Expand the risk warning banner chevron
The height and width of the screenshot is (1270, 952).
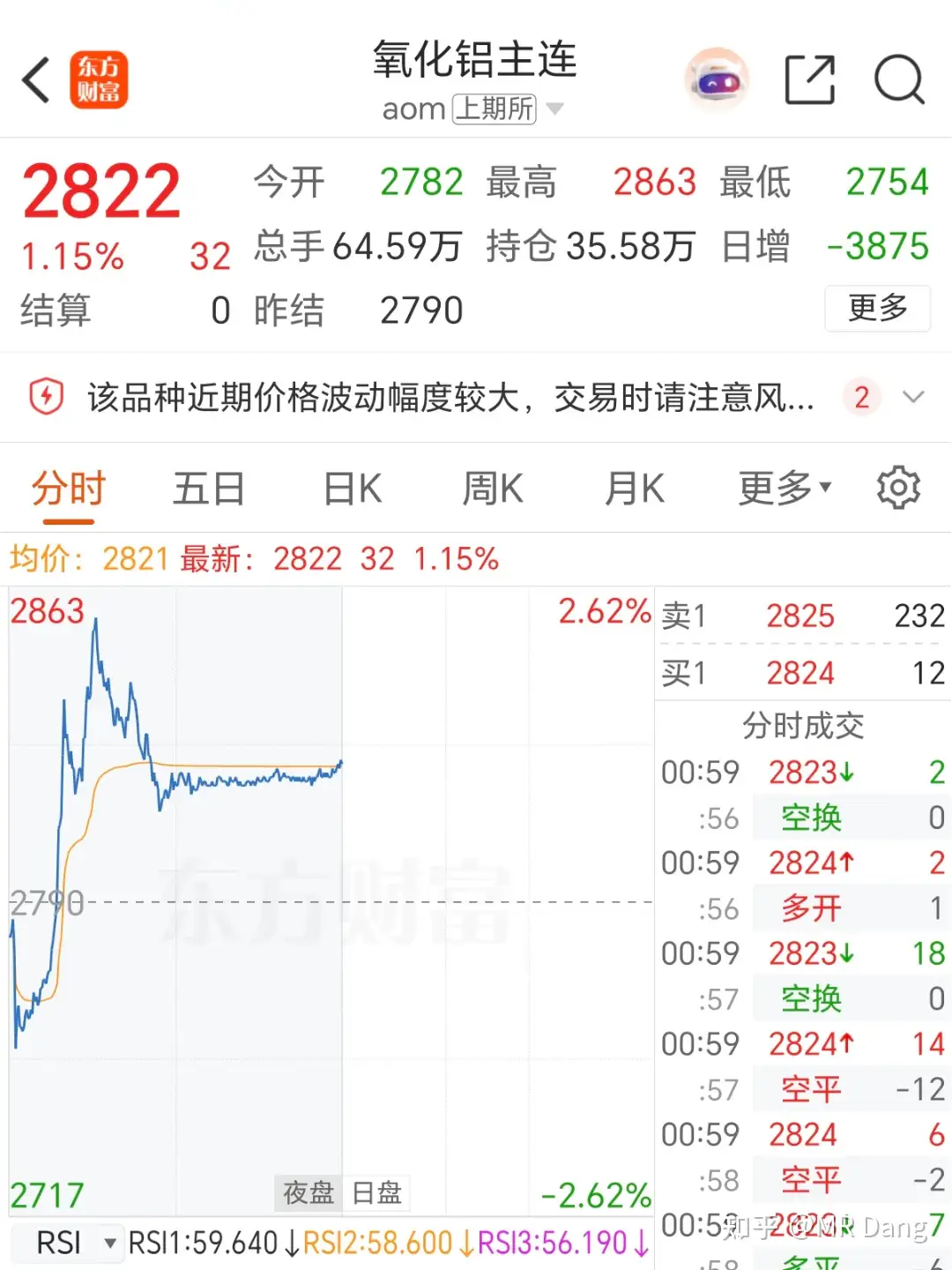(x=913, y=397)
